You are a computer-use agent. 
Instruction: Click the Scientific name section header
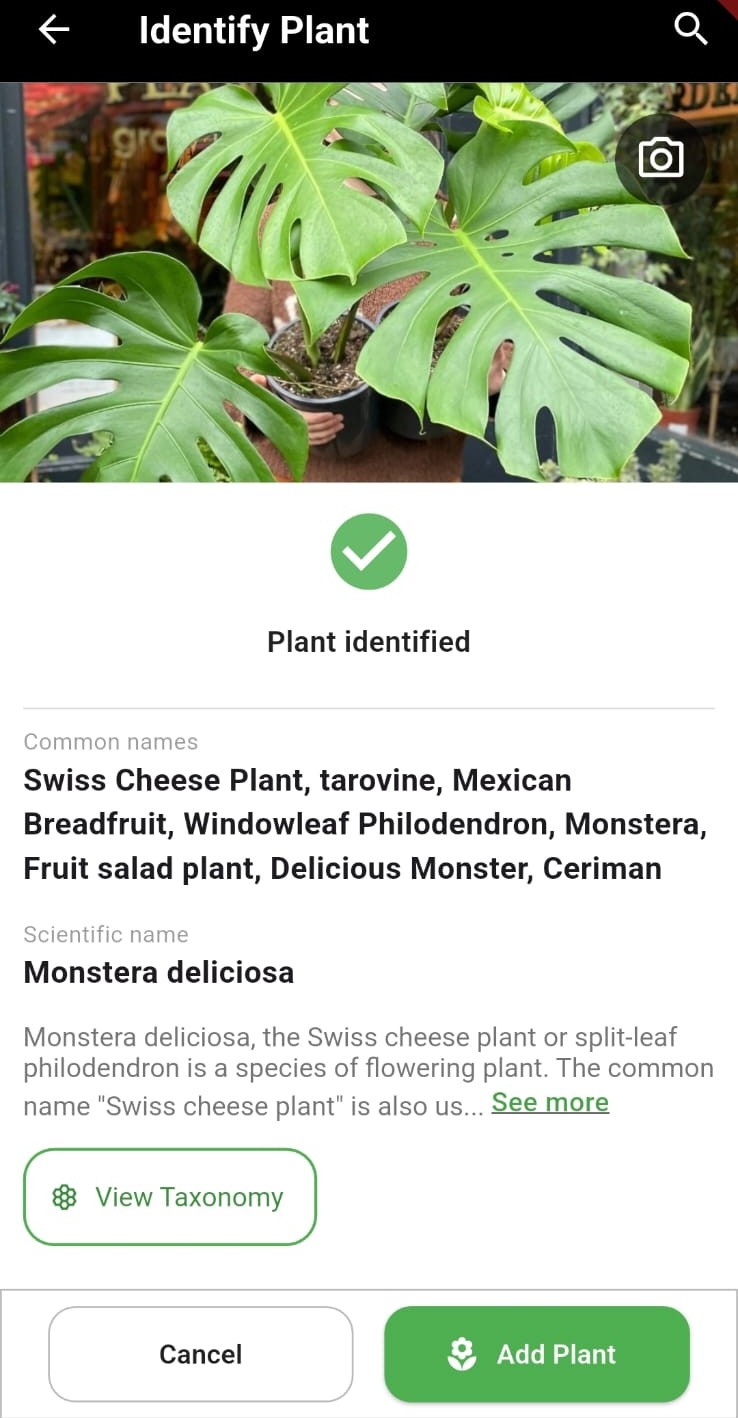click(x=106, y=934)
